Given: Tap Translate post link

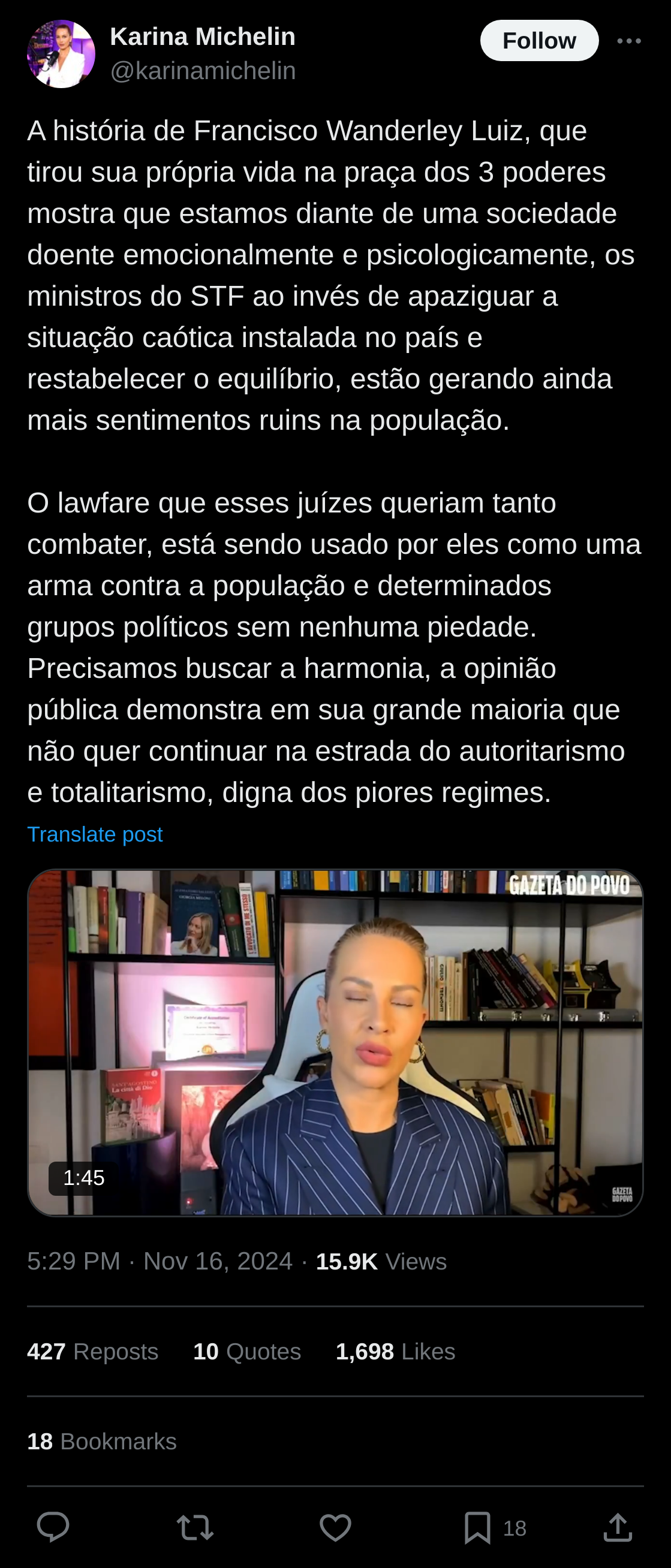Looking at the screenshot, I should (95, 834).
